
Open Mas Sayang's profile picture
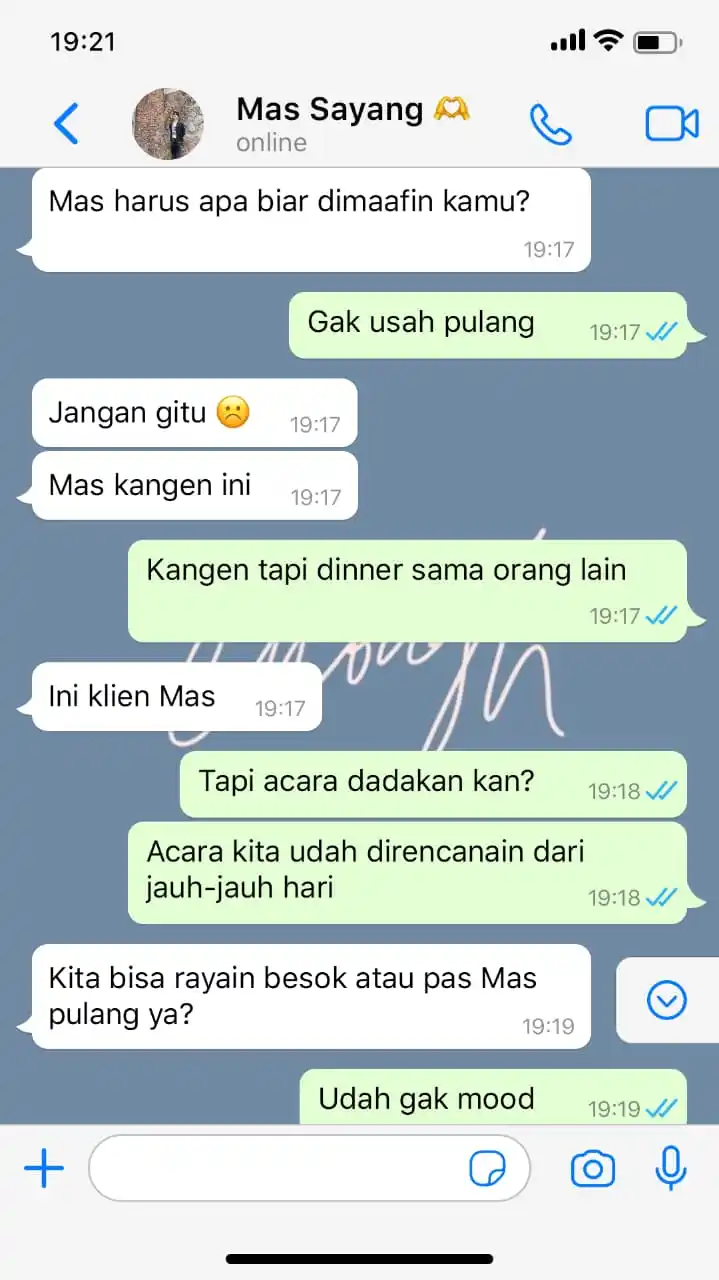(x=168, y=124)
